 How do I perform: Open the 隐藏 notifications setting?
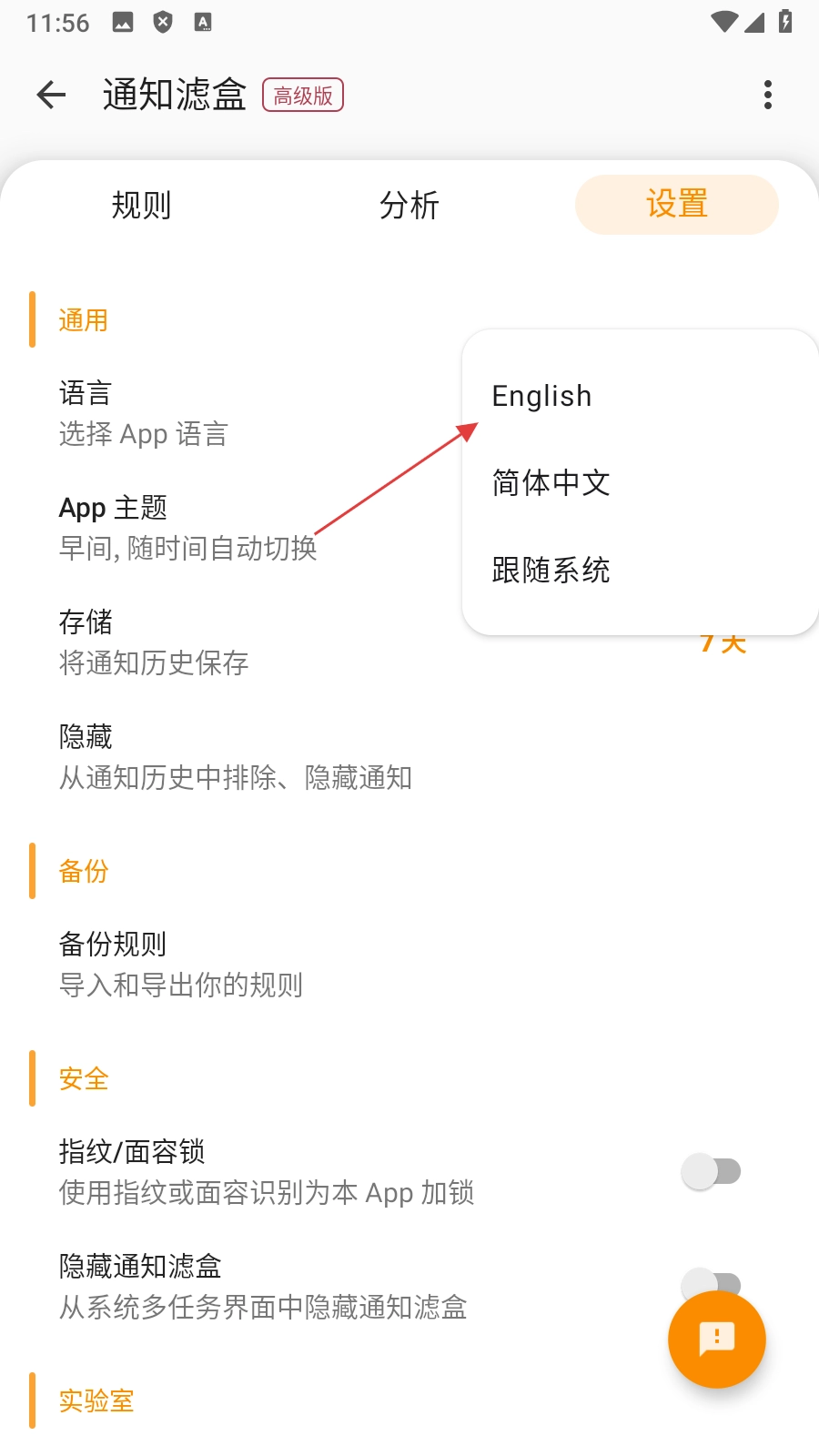coord(409,757)
